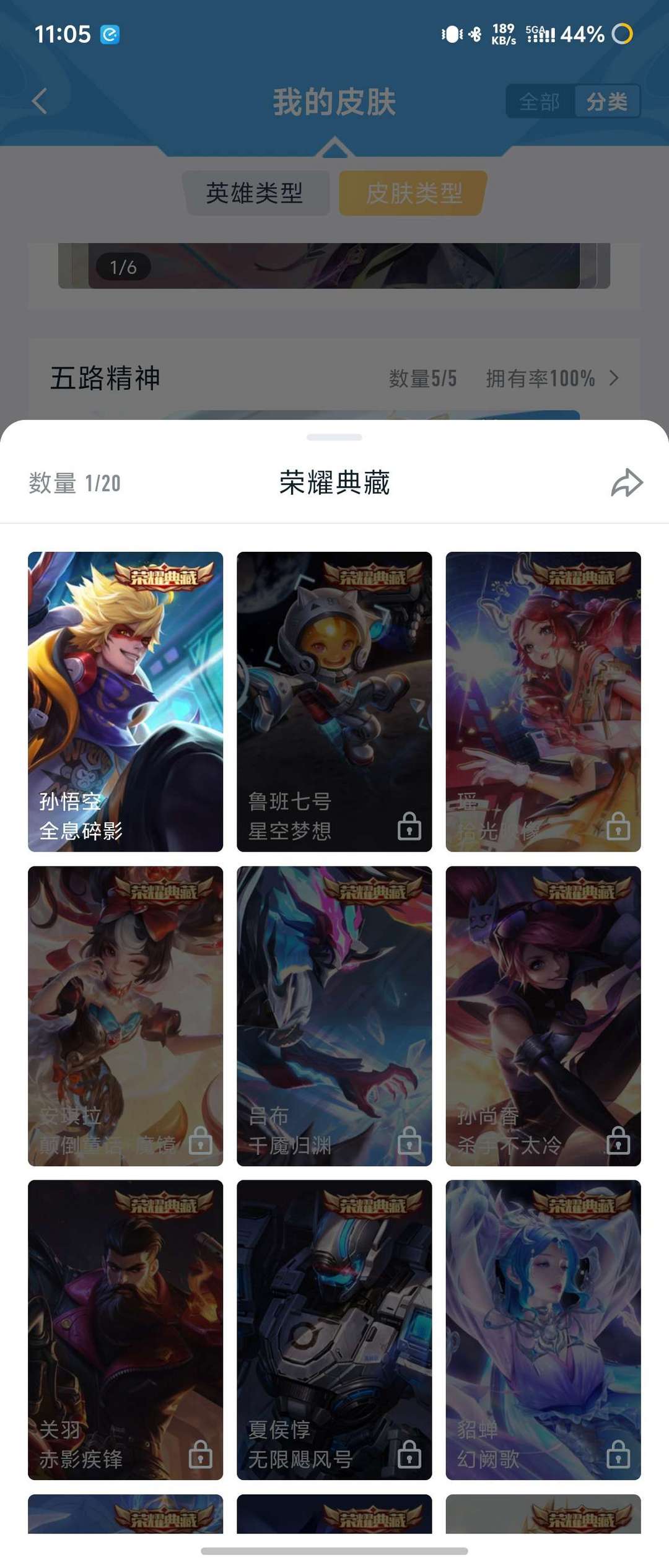Select the 孙悟空 全息碎影 skin thumbnail
Viewport: 669px width, 1568px height.
(x=125, y=703)
